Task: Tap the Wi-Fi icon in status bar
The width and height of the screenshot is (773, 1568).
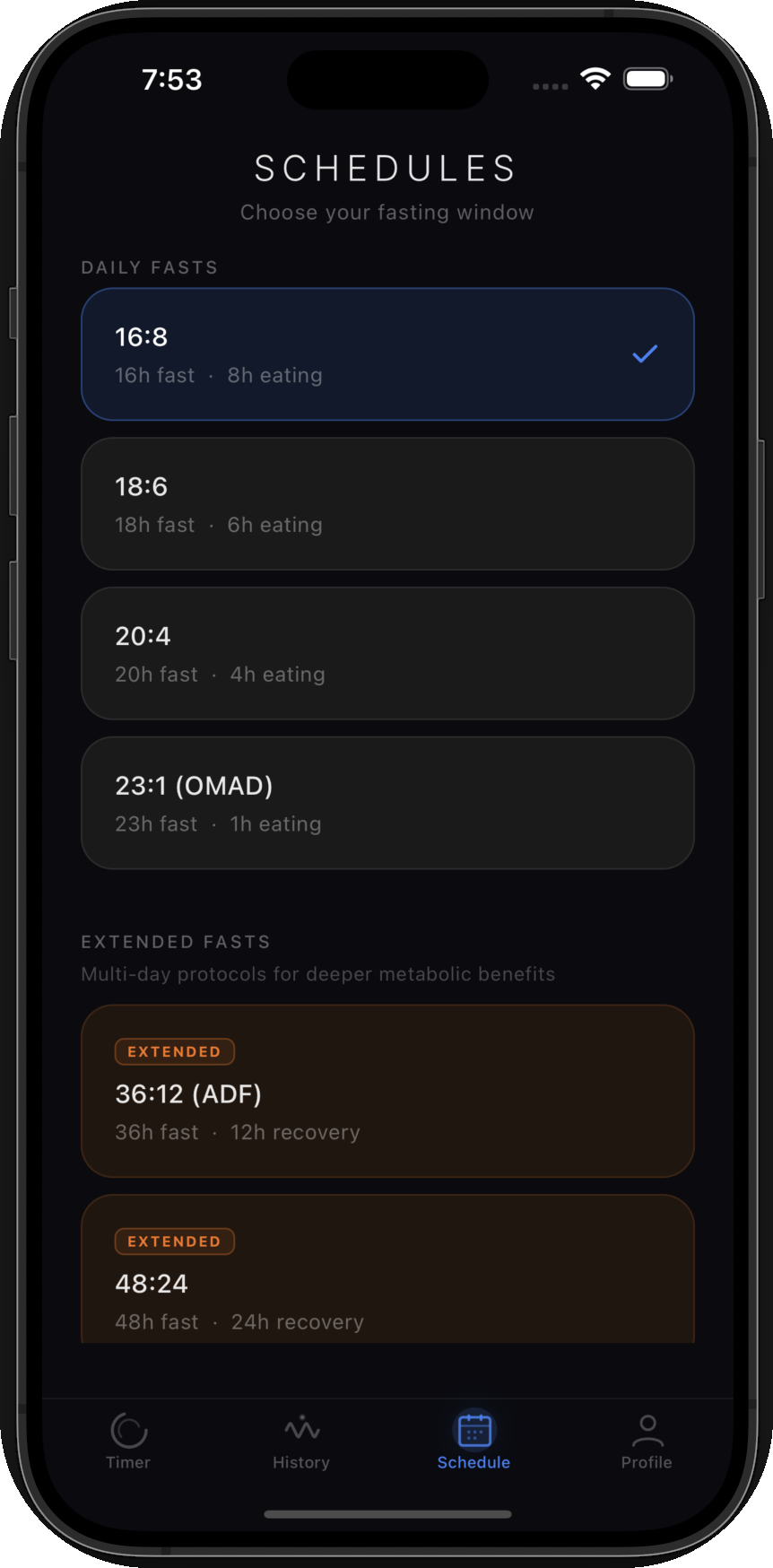Action: click(x=595, y=77)
